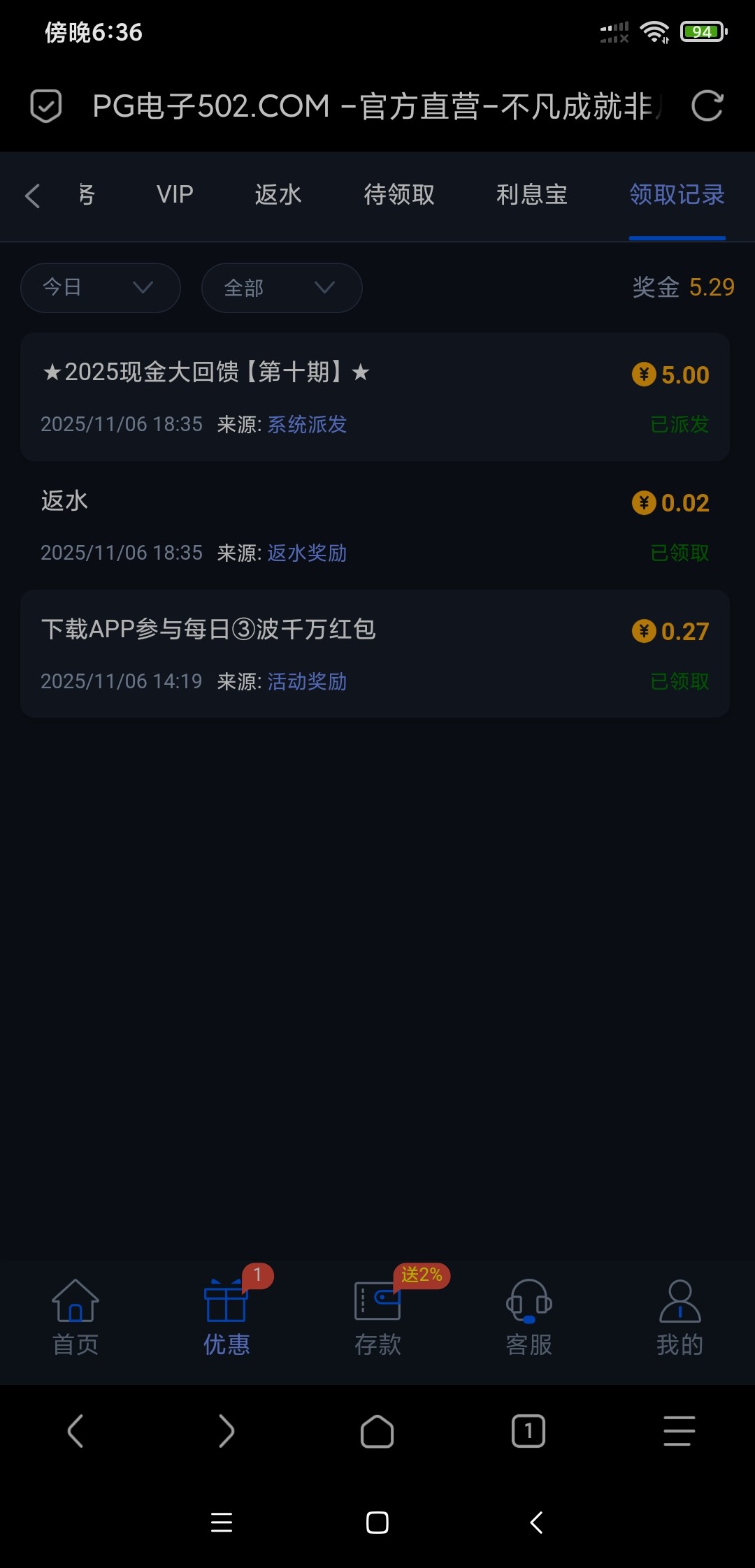755x1568 pixels.
Task: Reload the page with the refresh icon
Action: tap(707, 106)
